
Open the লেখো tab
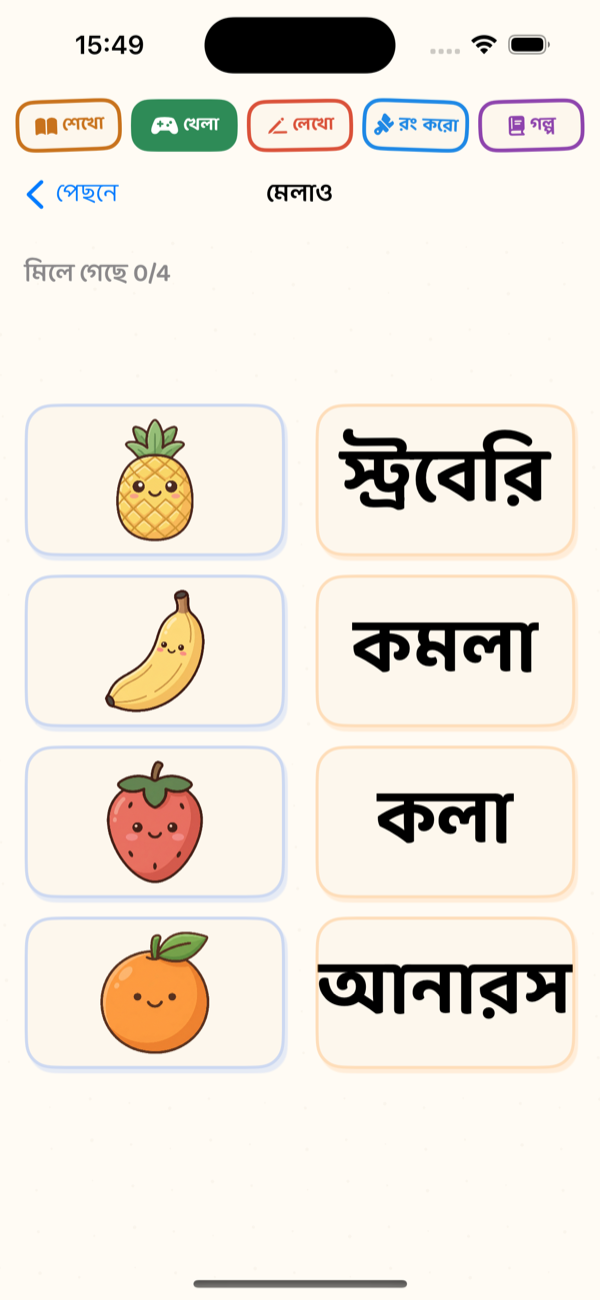click(300, 126)
